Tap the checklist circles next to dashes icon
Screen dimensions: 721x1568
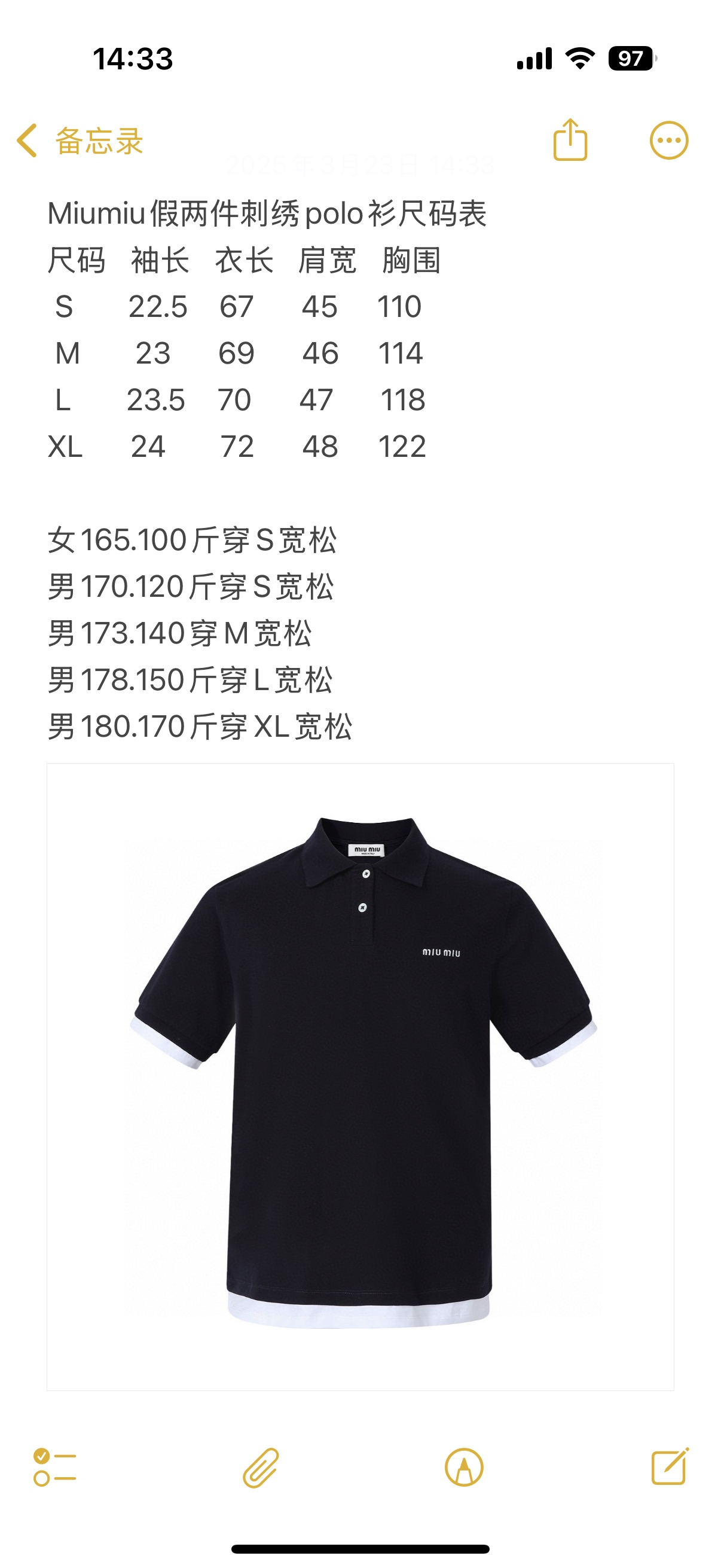pyautogui.click(x=55, y=1468)
